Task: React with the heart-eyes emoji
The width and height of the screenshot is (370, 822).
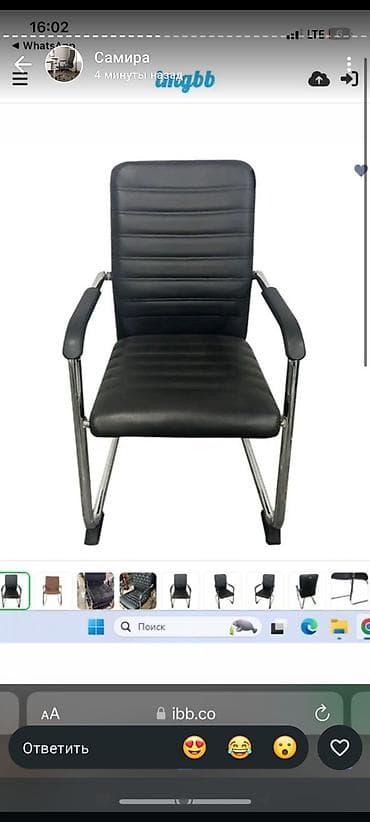Action: (x=194, y=748)
